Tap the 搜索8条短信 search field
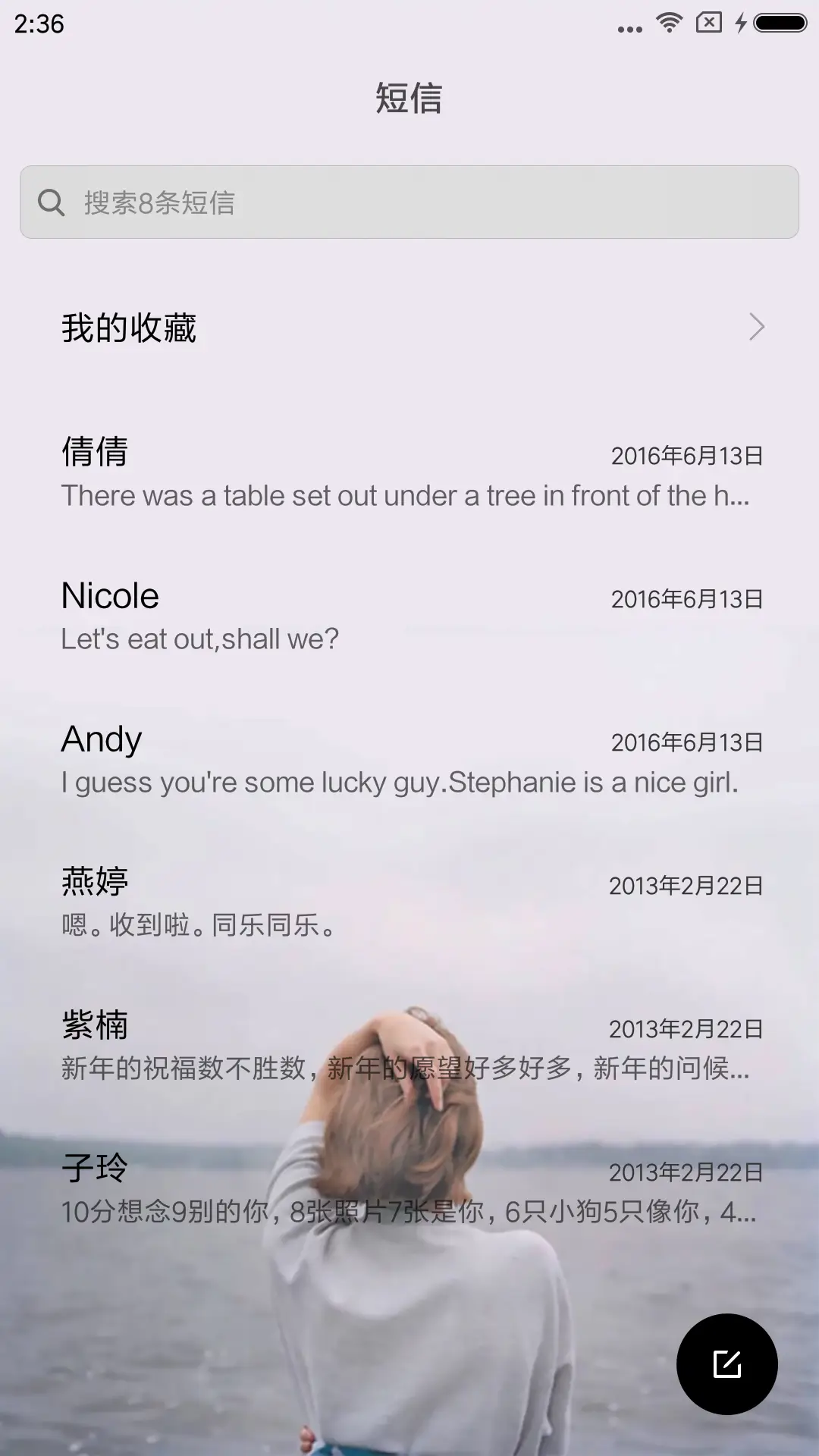Image resolution: width=819 pixels, height=1456 pixels. pyautogui.click(x=409, y=202)
